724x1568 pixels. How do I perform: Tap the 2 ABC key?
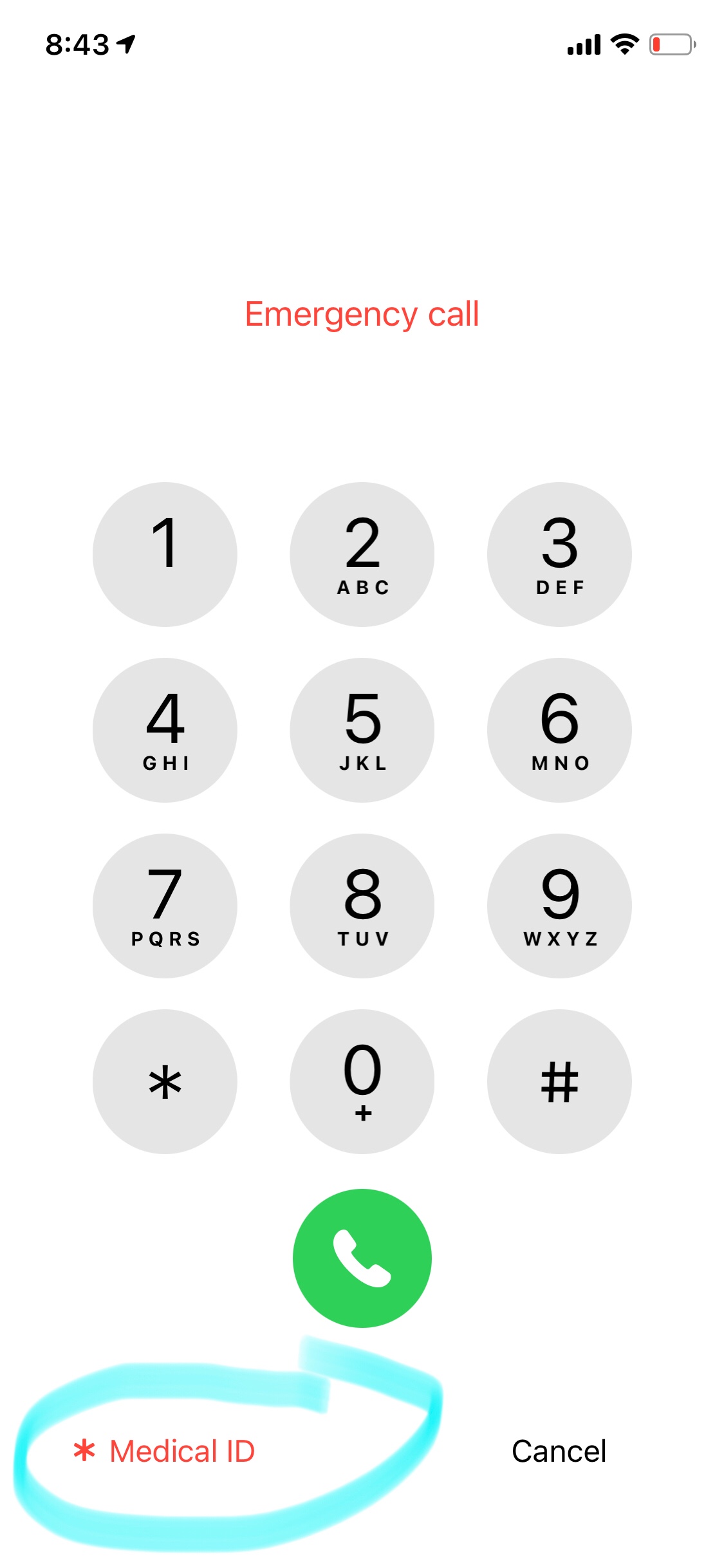pyautogui.click(x=362, y=554)
